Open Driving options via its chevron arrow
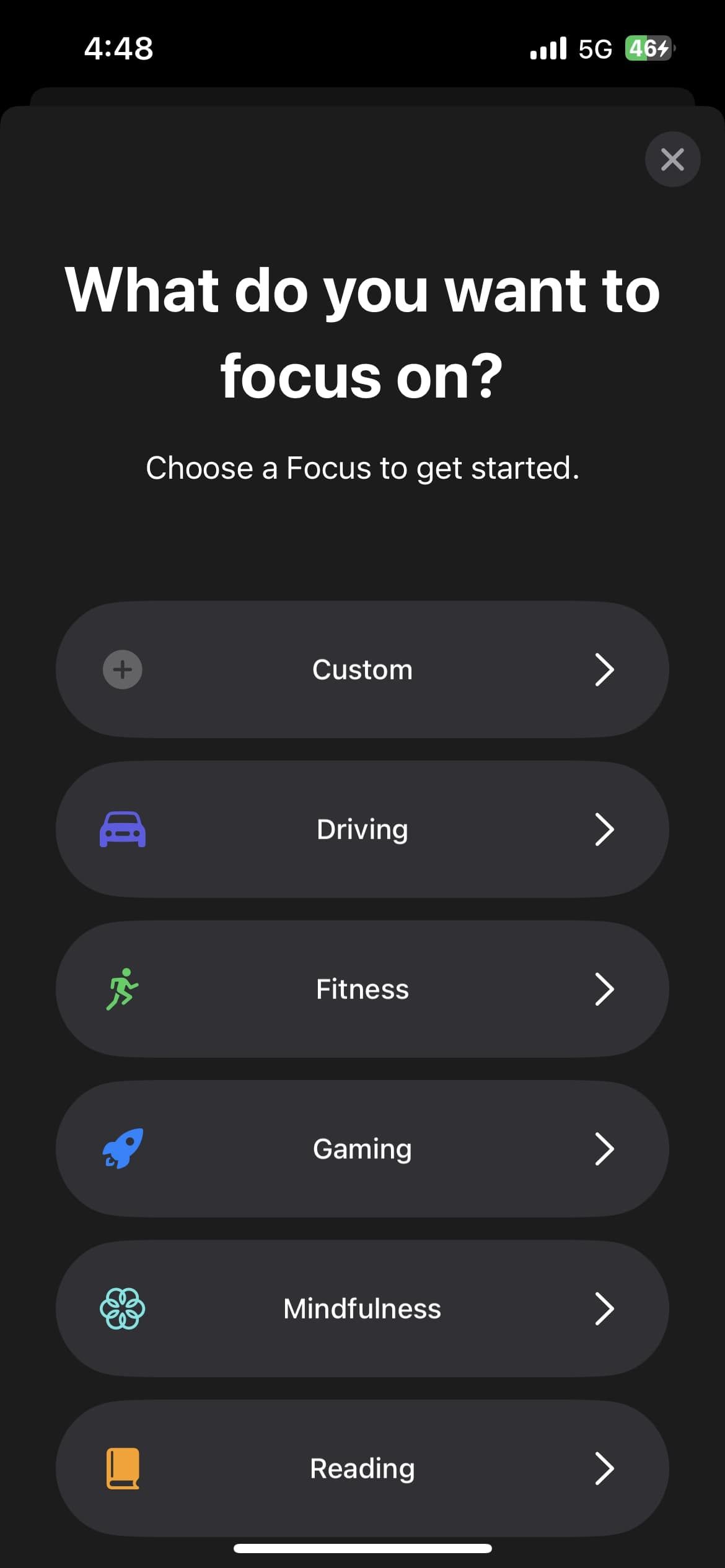 604,829
